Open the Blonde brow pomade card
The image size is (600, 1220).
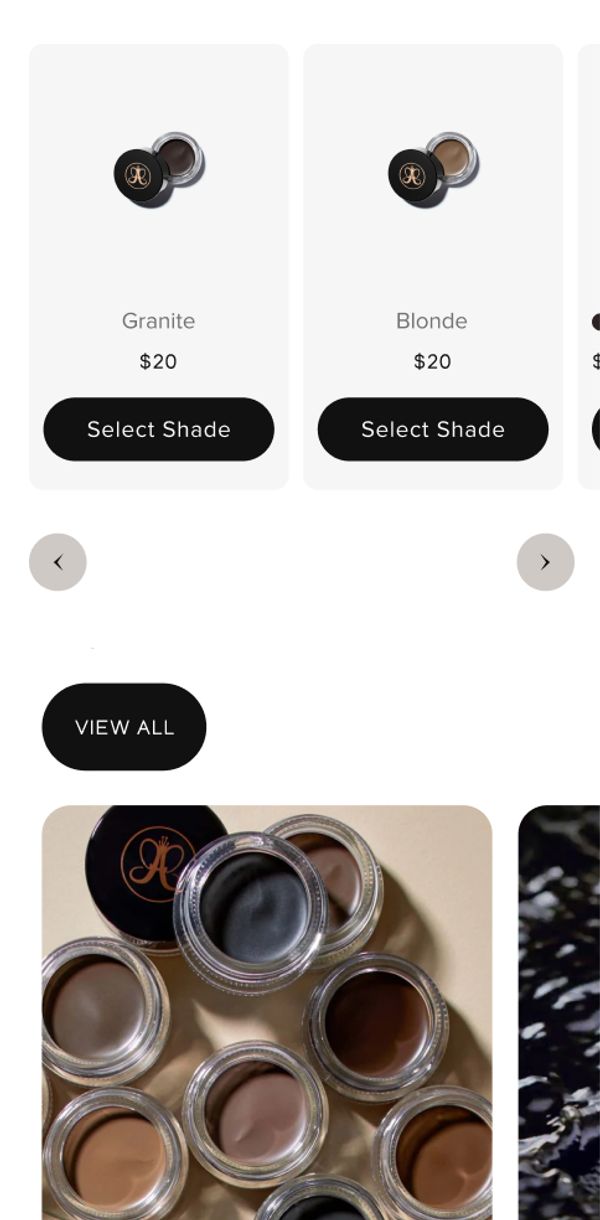pos(432,200)
